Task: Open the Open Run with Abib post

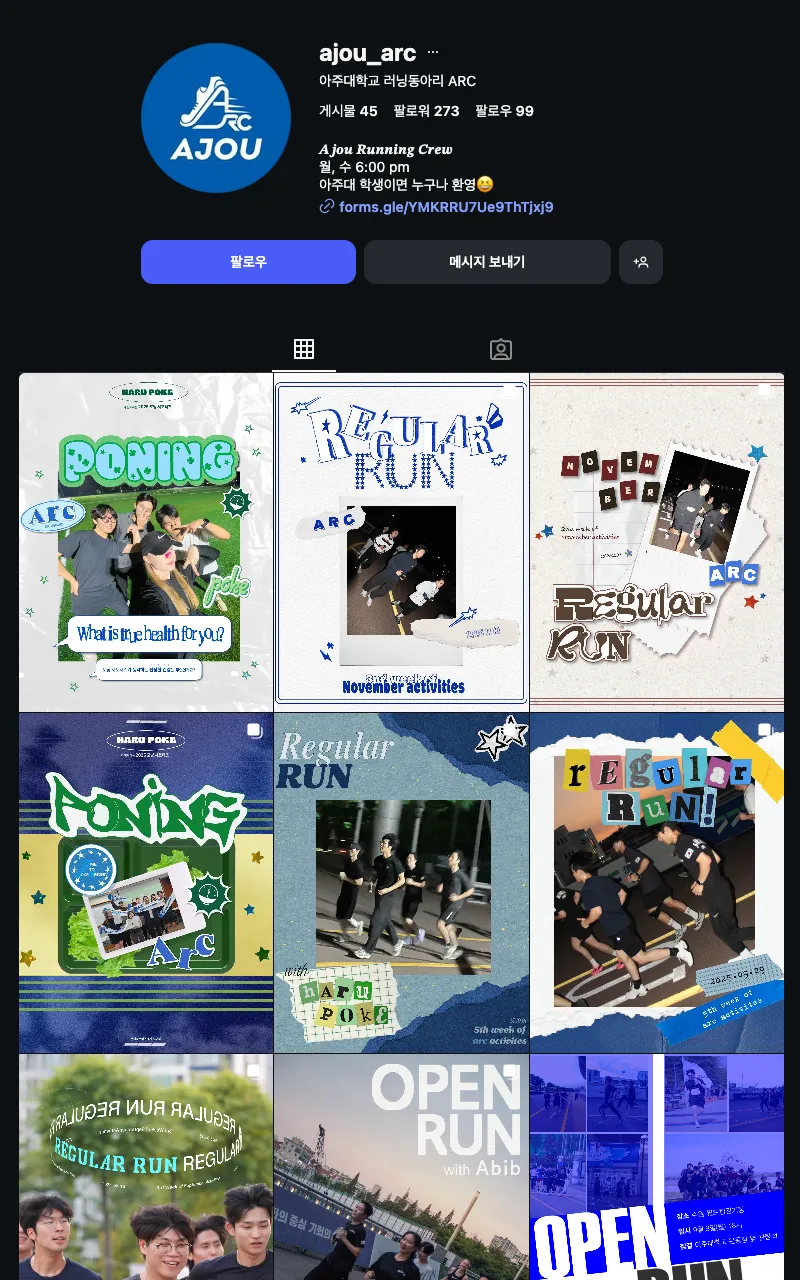Action: 401,1166
